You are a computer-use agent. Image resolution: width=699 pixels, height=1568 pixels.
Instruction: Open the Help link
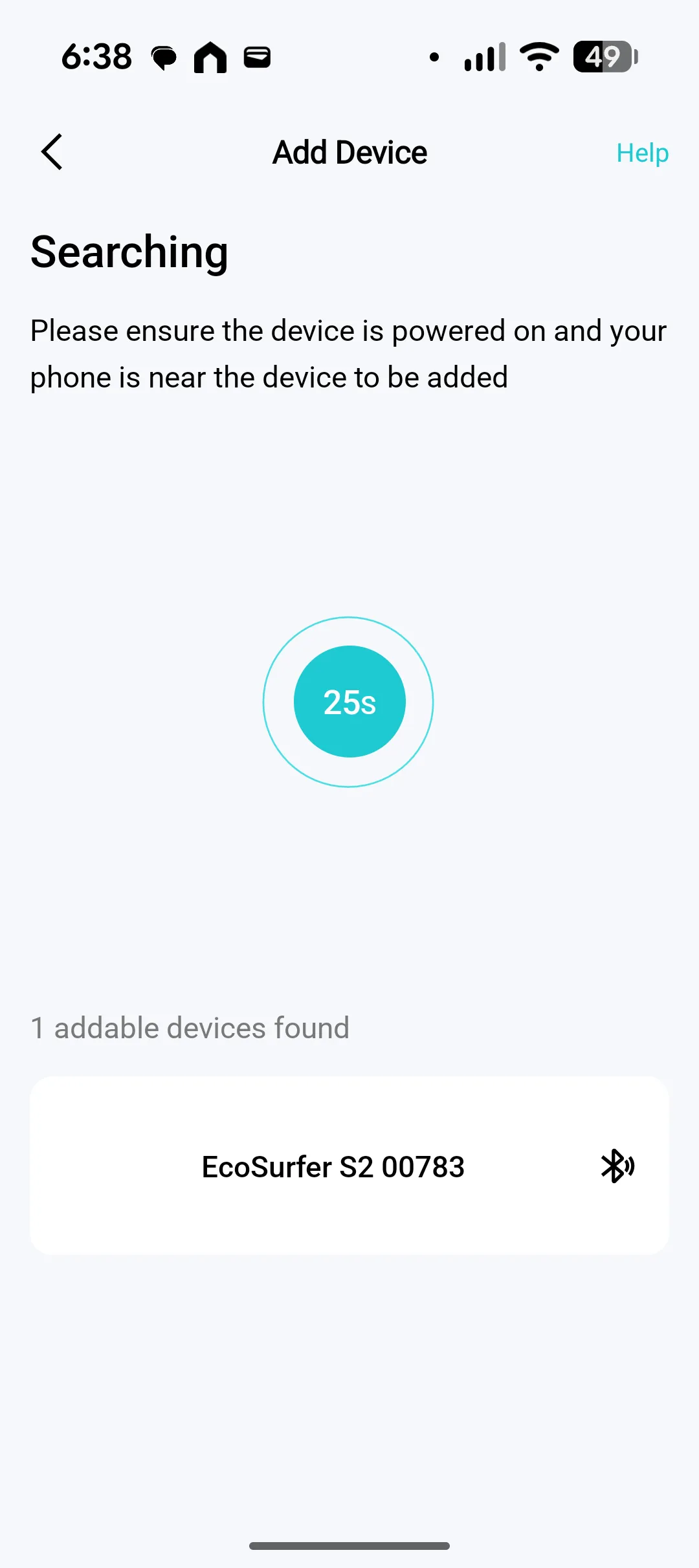pyautogui.click(x=642, y=153)
